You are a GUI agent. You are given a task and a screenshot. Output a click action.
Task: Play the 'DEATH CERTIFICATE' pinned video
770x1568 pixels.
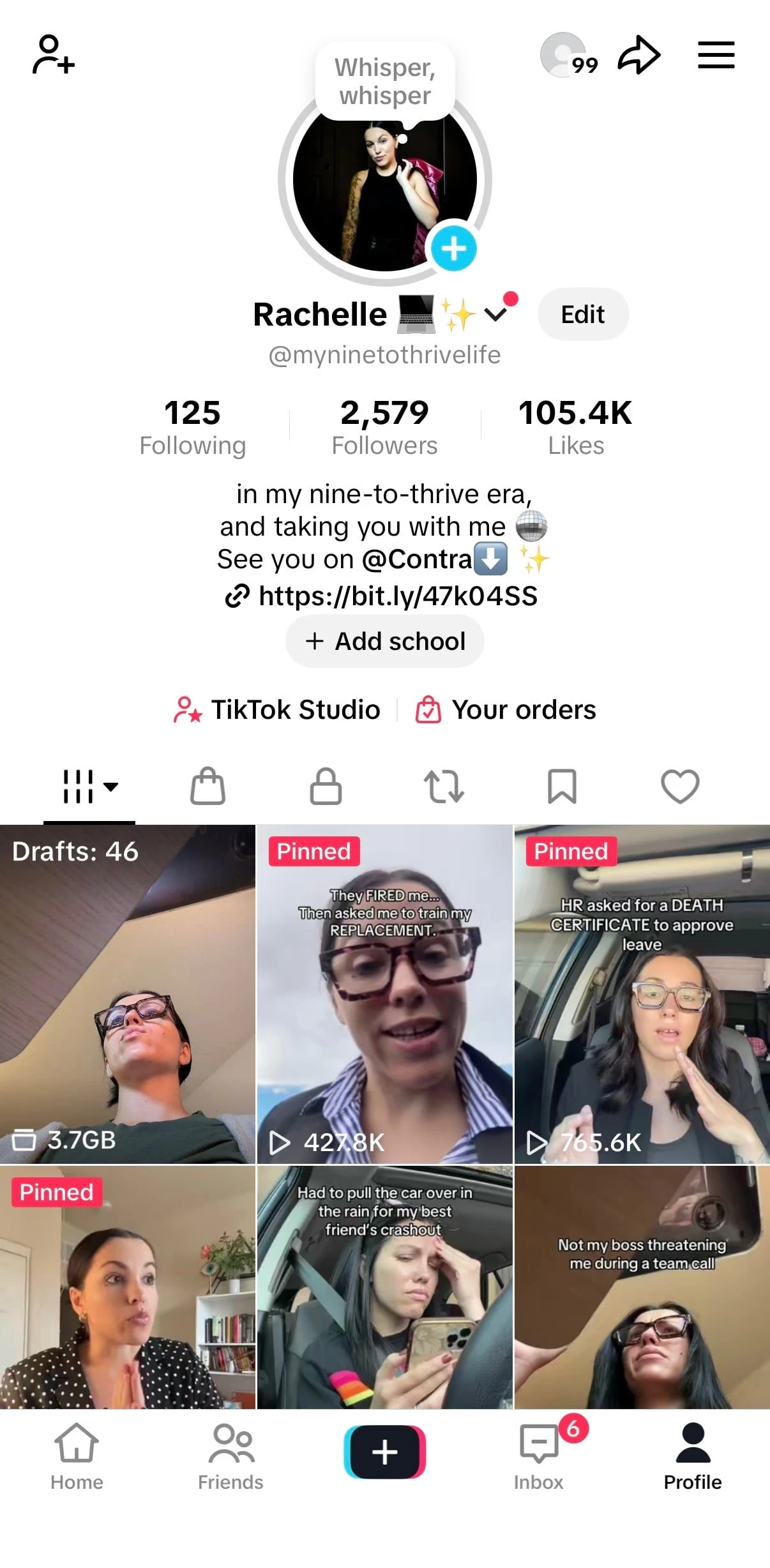(x=642, y=993)
